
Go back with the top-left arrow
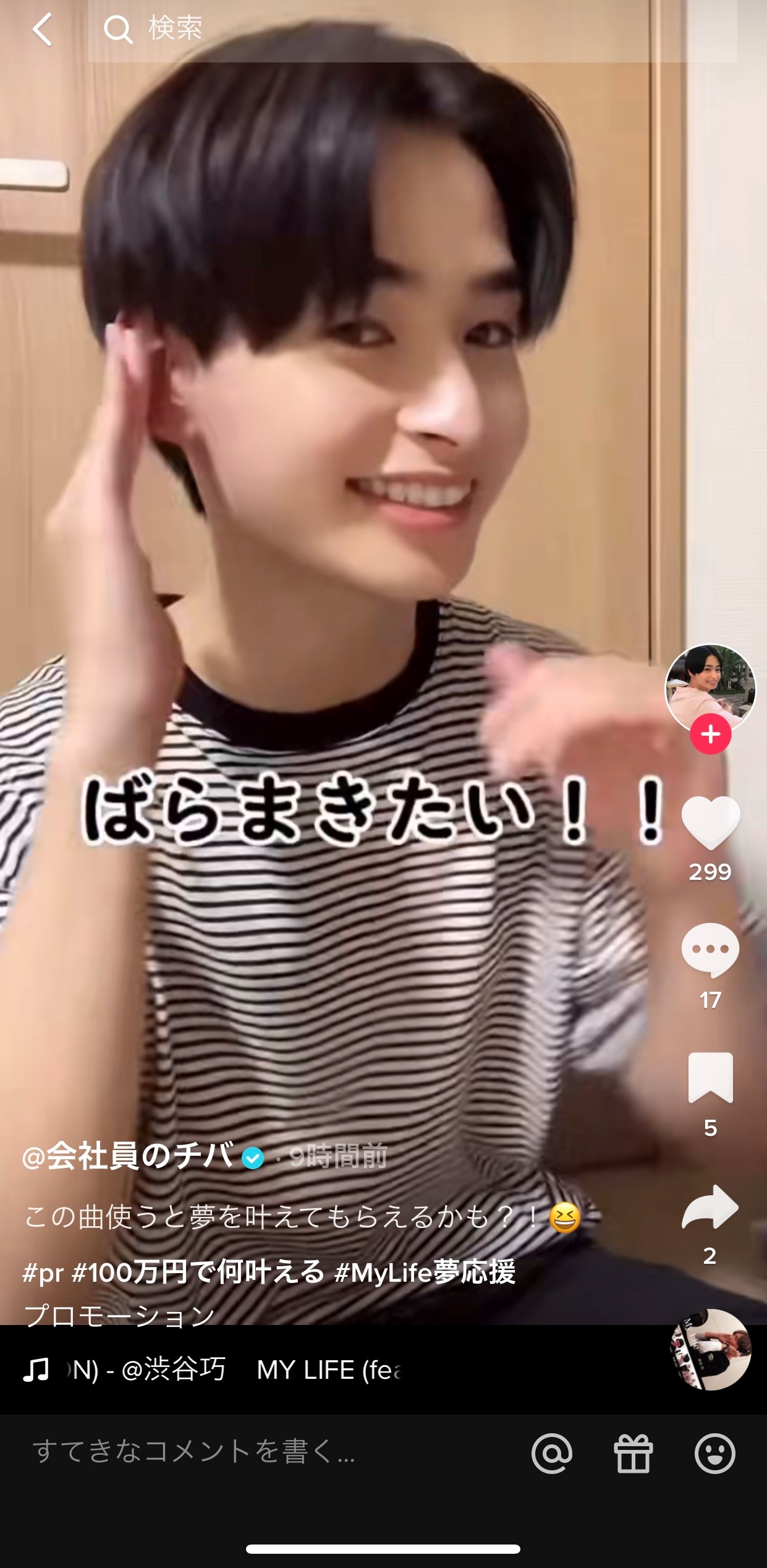[x=42, y=29]
